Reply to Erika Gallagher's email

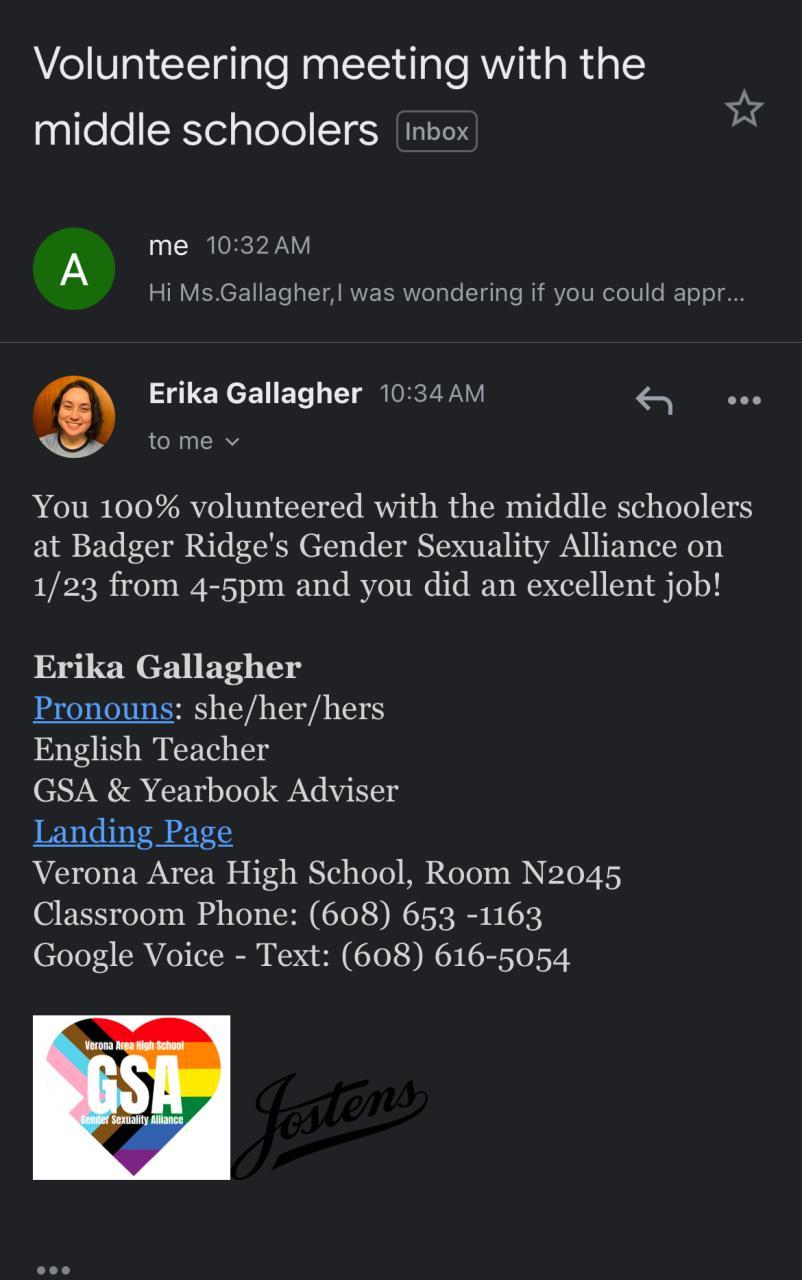tap(654, 401)
